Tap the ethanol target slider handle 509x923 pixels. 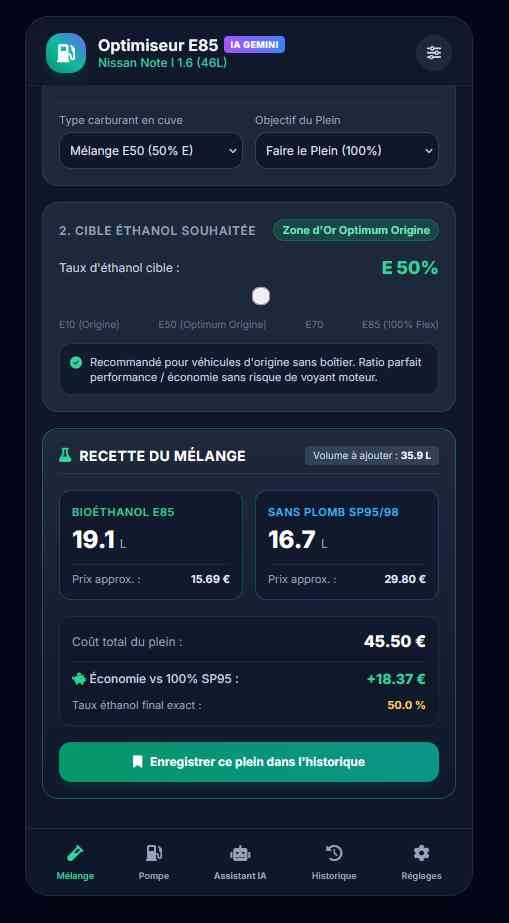(261, 296)
